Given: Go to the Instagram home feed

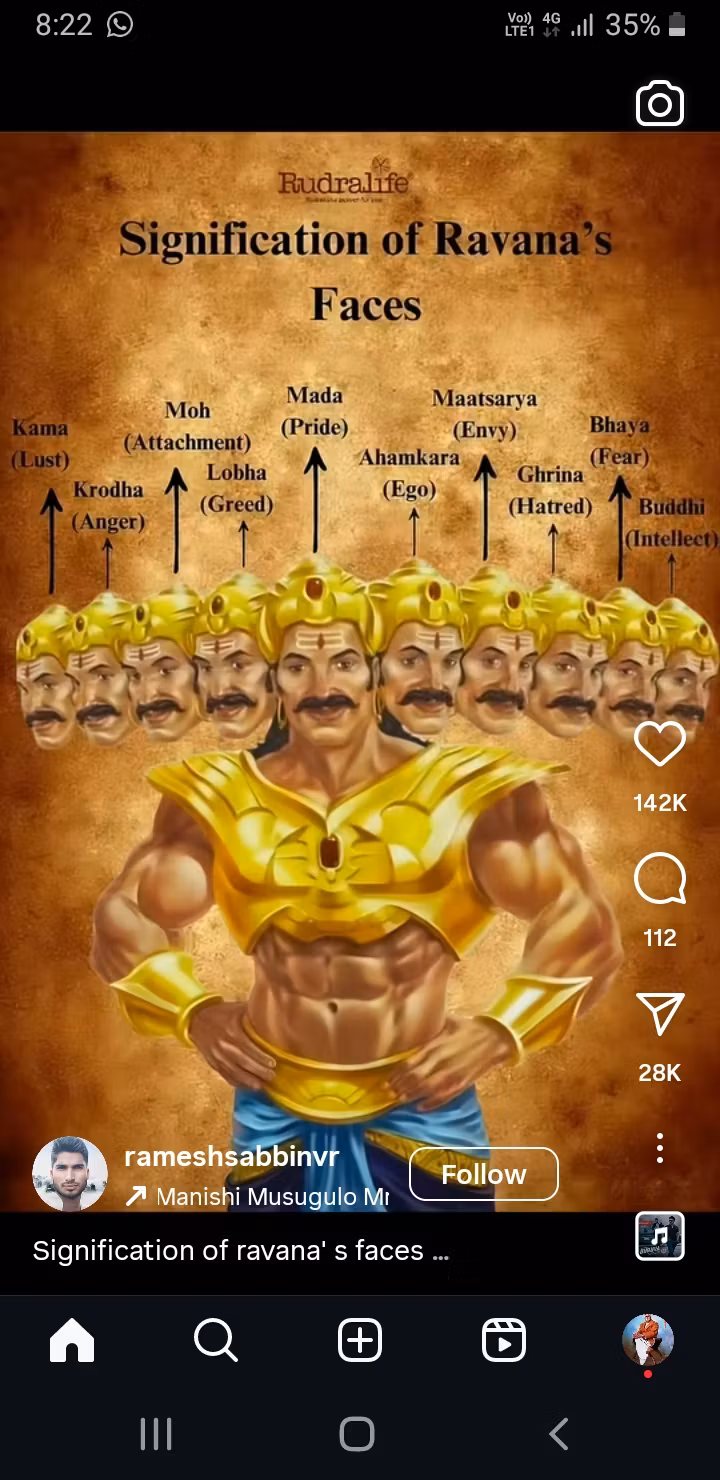Looking at the screenshot, I should (x=71, y=1340).
